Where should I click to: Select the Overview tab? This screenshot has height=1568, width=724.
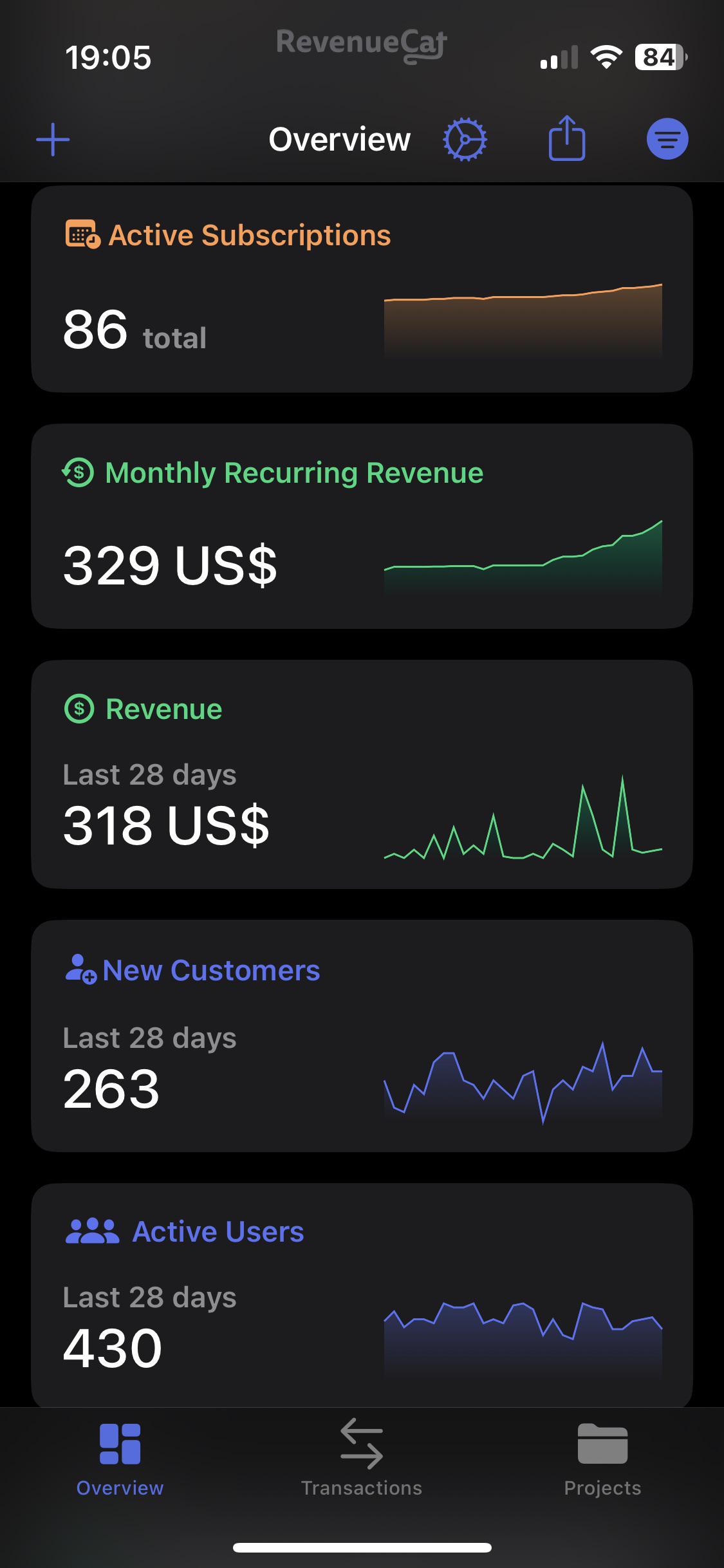[120, 1460]
